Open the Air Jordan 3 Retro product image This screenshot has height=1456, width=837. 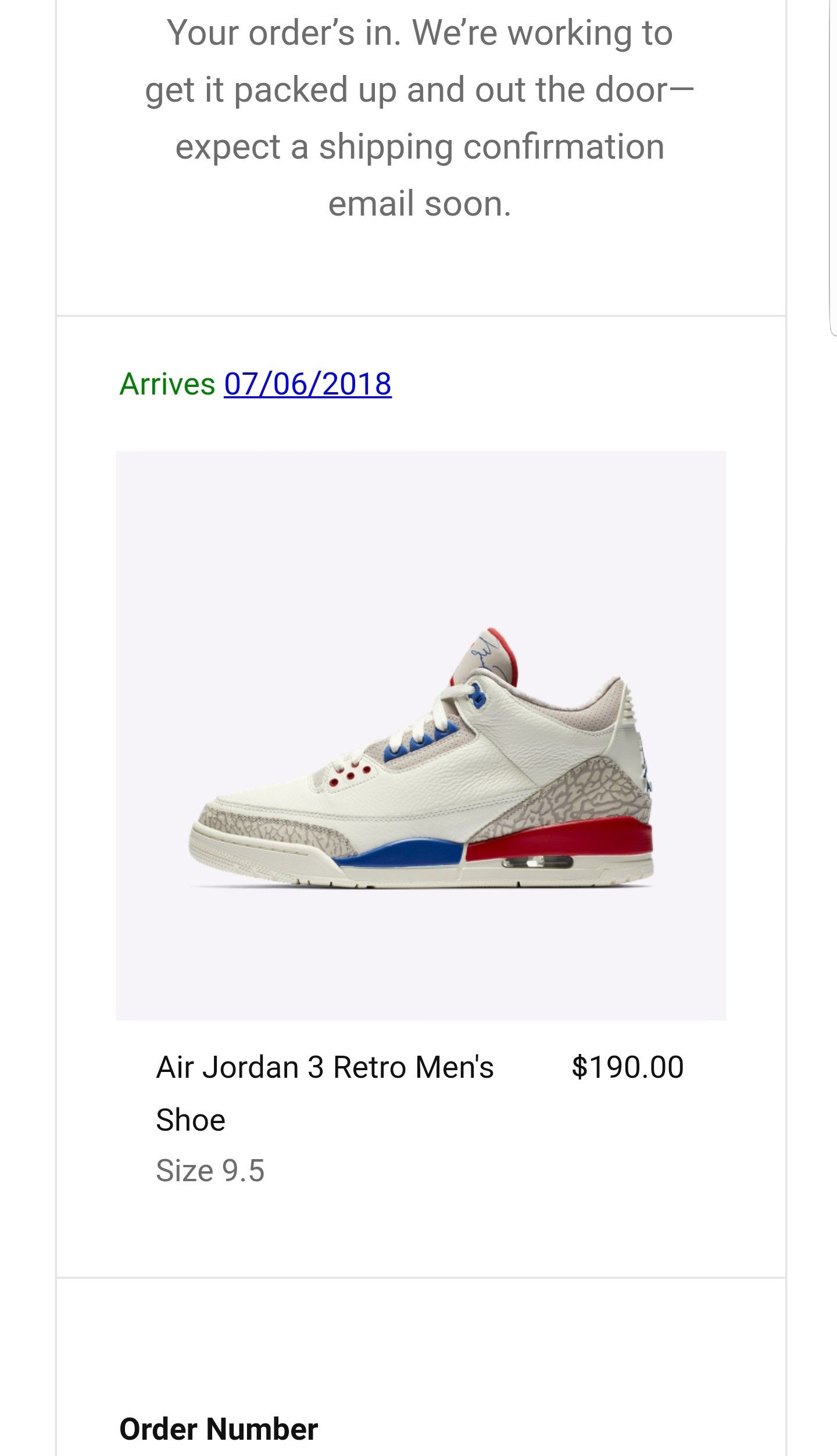click(421, 736)
